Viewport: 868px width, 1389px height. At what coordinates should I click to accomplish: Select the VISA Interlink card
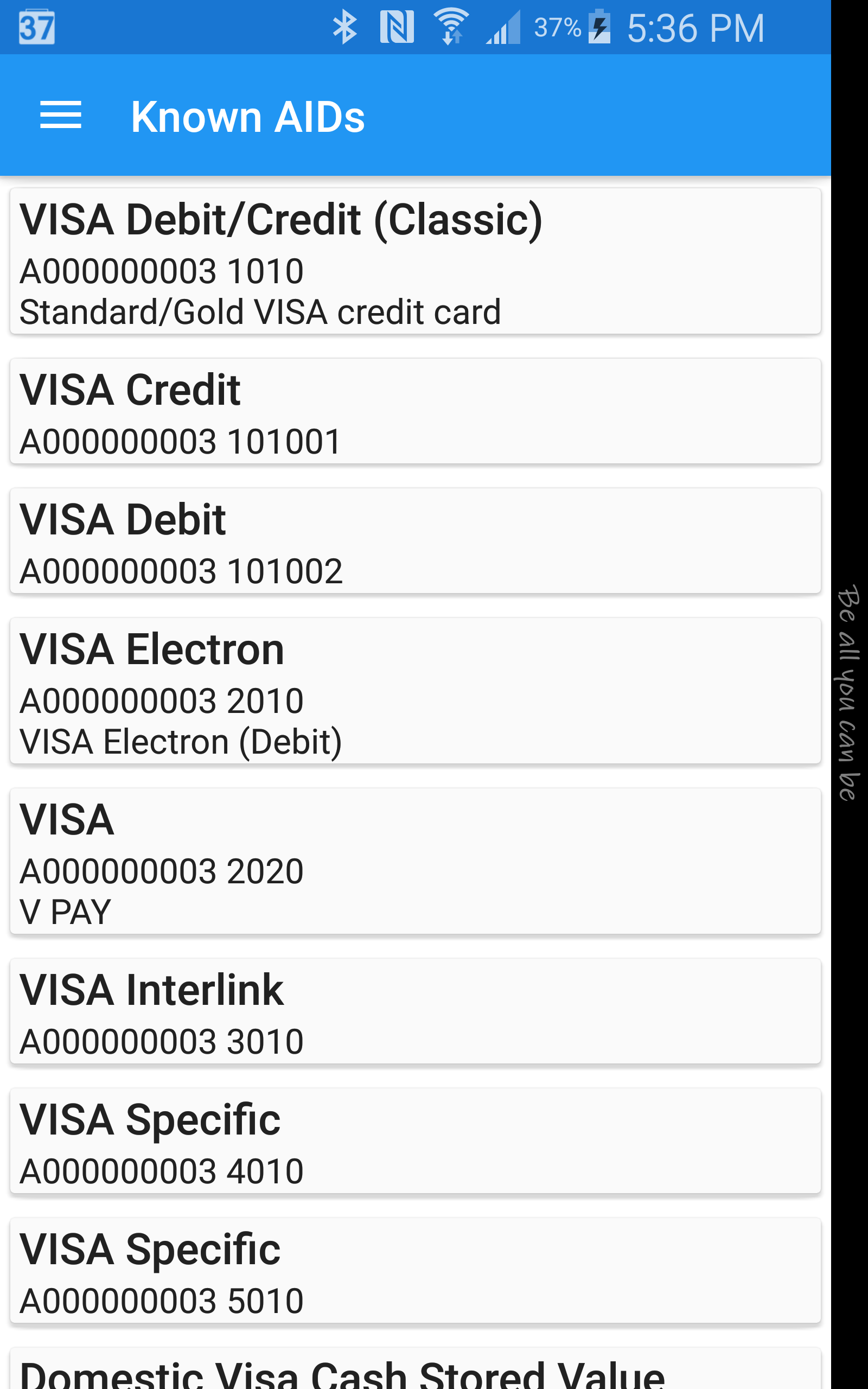click(415, 1011)
